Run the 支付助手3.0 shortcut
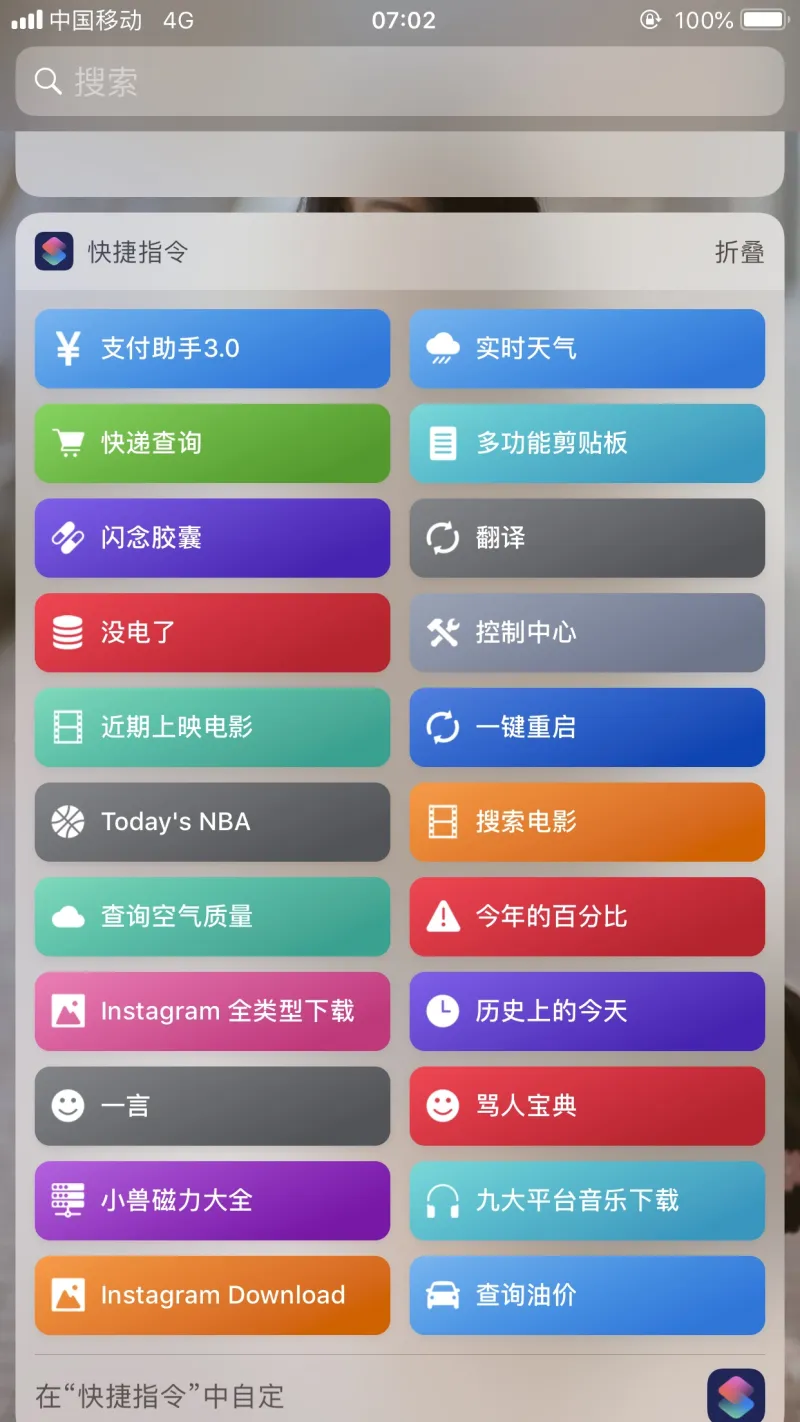 212,348
